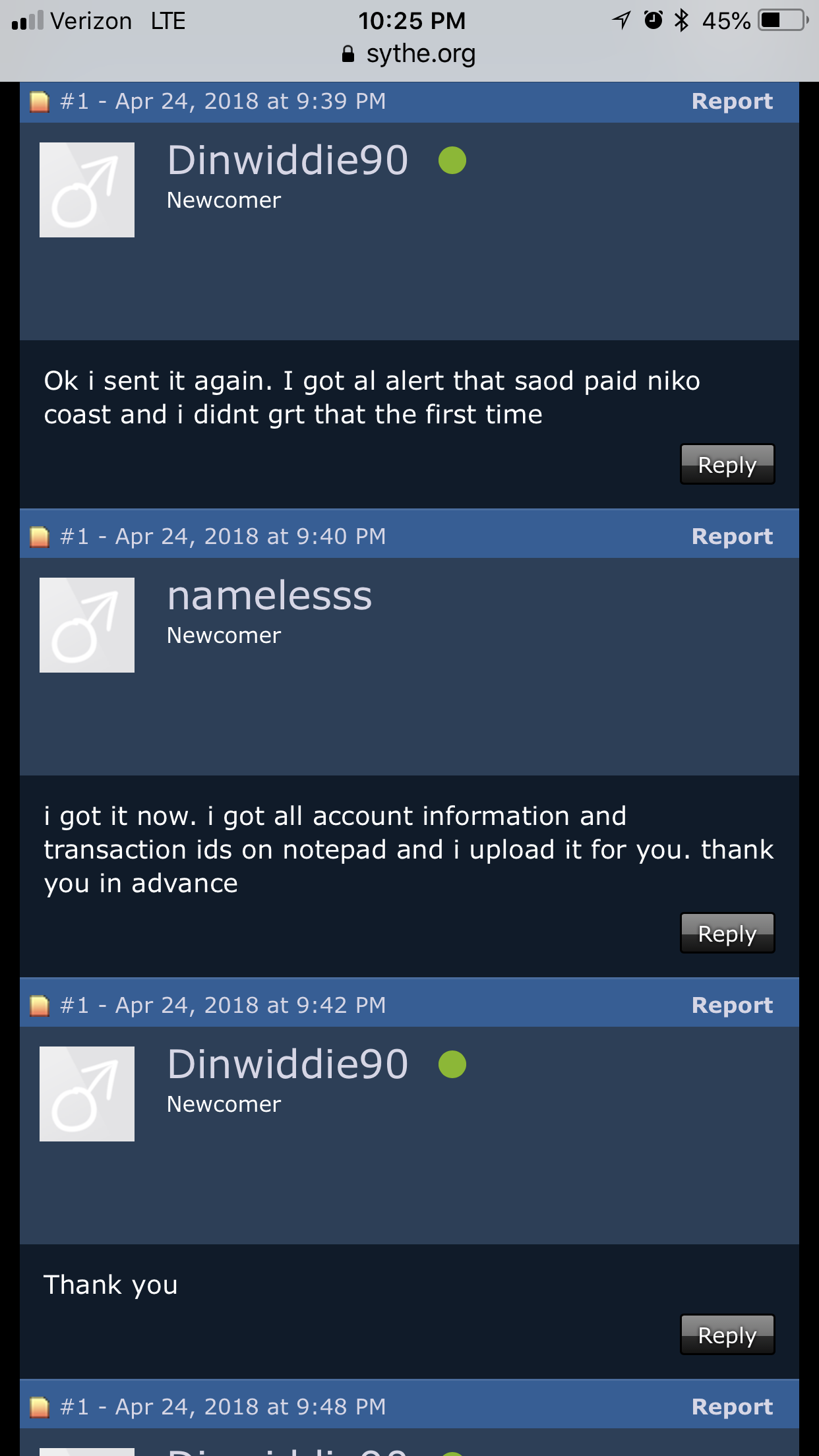The height and width of the screenshot is (1456, 819).
Task: Open namelesss user profile
Action: pos(269,596)
